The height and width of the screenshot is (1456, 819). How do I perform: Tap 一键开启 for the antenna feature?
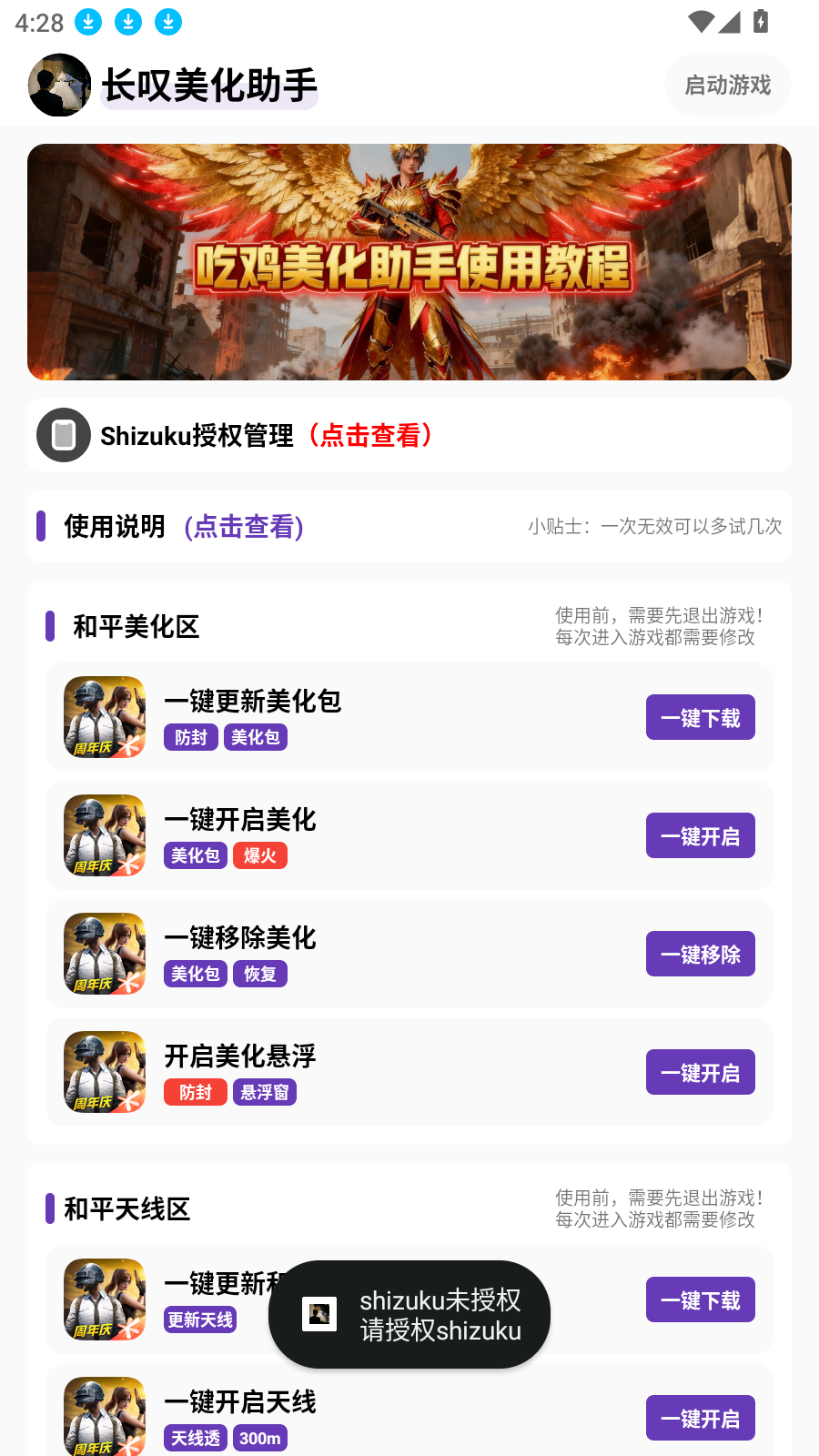700,1417
